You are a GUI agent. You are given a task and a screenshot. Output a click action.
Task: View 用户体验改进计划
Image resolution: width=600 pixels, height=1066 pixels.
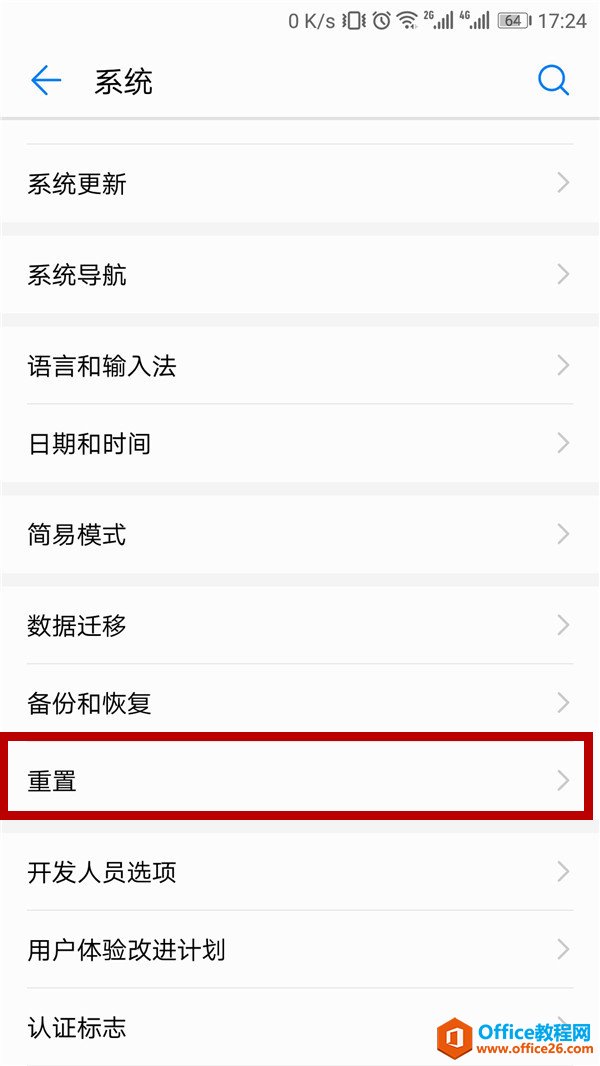300,949
